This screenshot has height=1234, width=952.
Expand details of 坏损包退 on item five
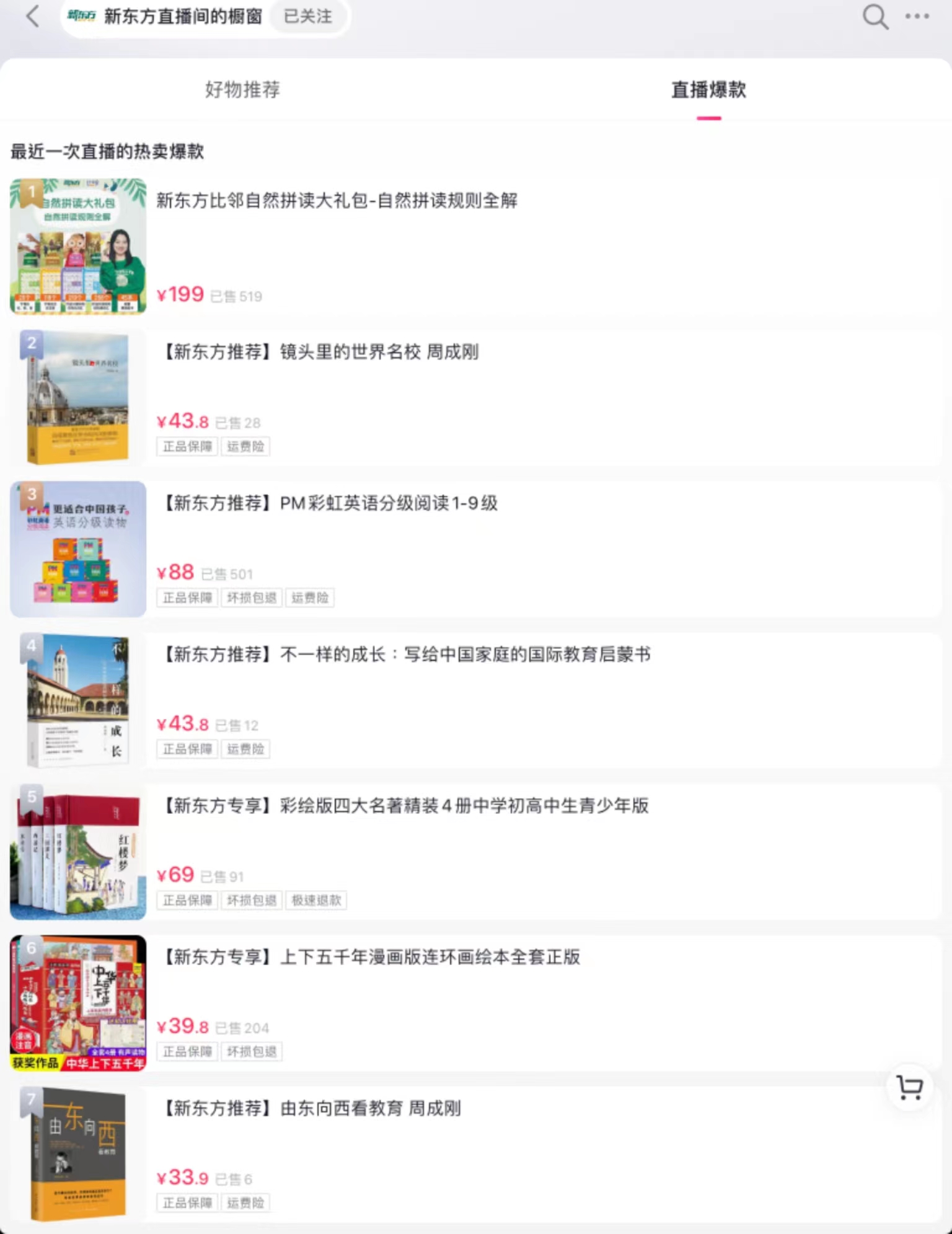[x=252, y=901]
